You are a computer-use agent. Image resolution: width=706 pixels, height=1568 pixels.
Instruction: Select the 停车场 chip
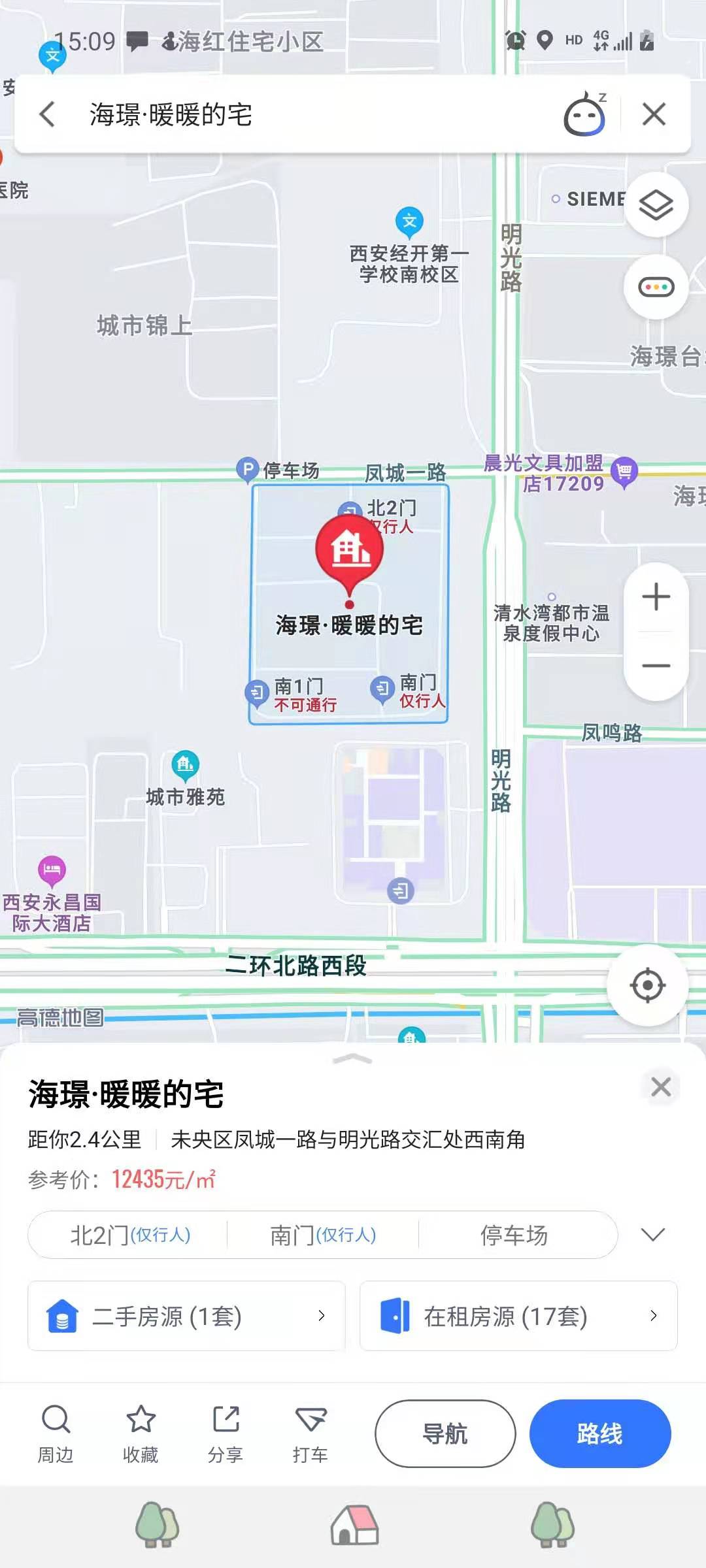[x=514, y=1235]
